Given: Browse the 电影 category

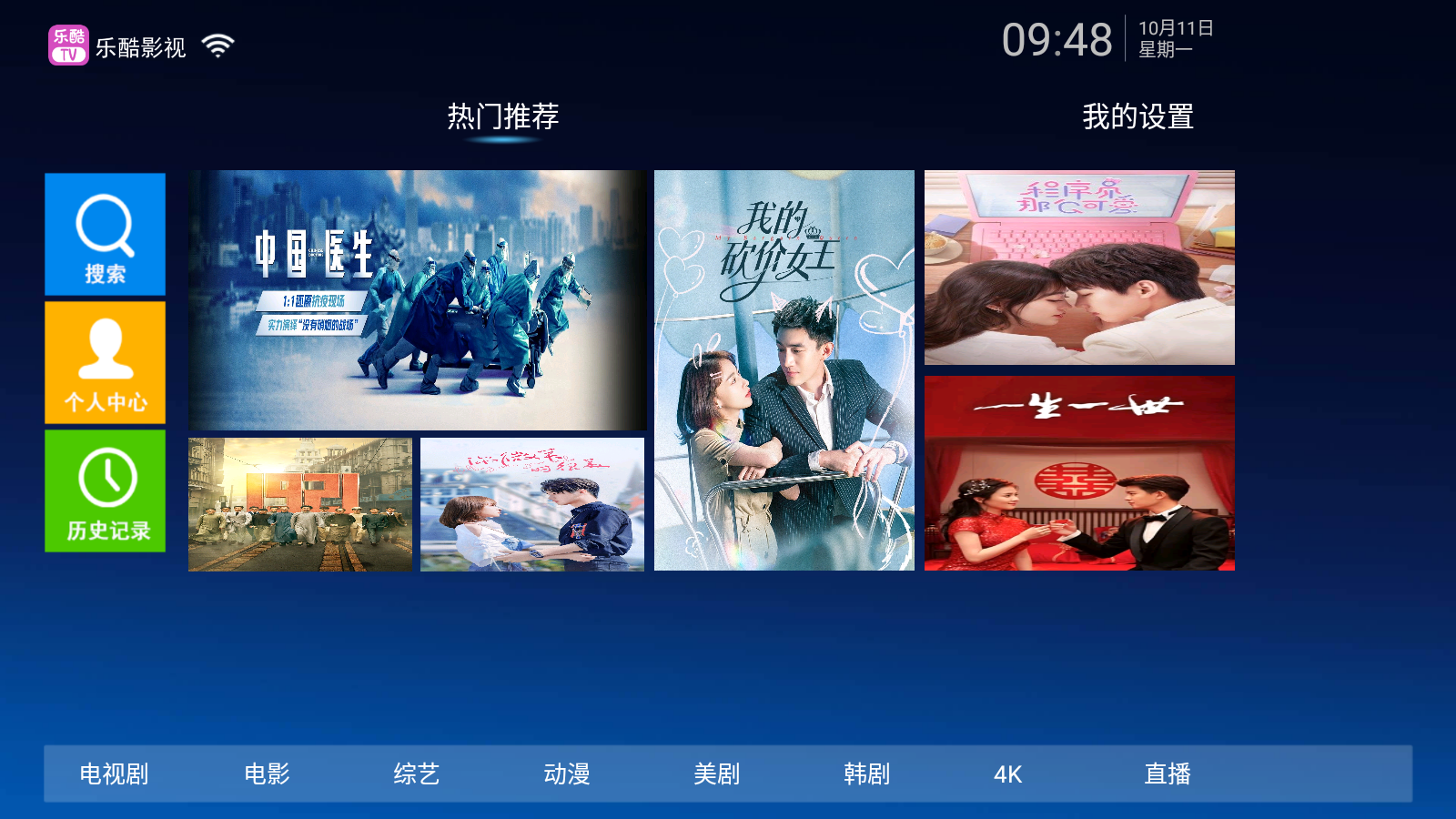Looking at the screenshot, I should coord(267,774).
